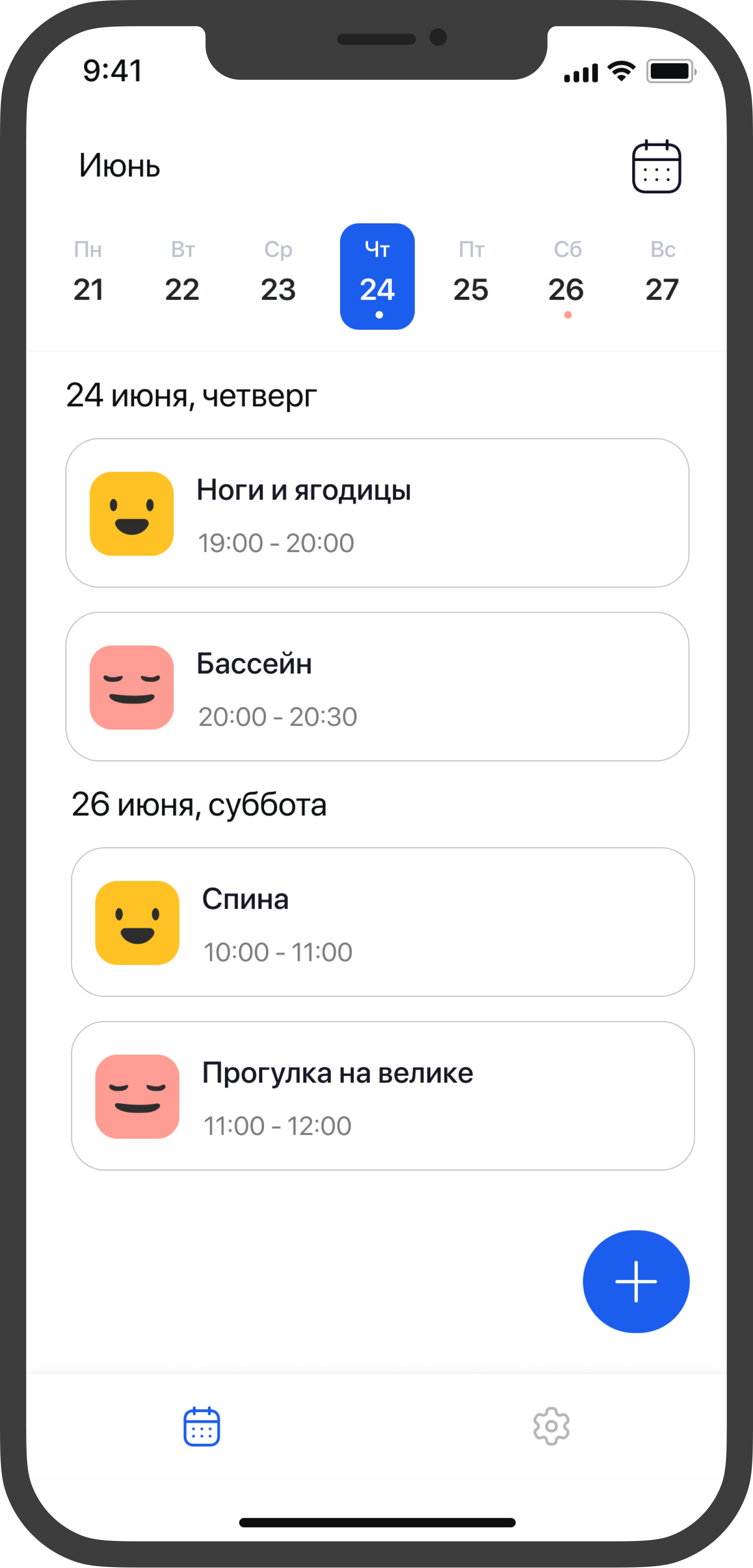753x1568 pixels.
Task: Tap the highlighted Thursday 24 date
Action: (377, 276)
